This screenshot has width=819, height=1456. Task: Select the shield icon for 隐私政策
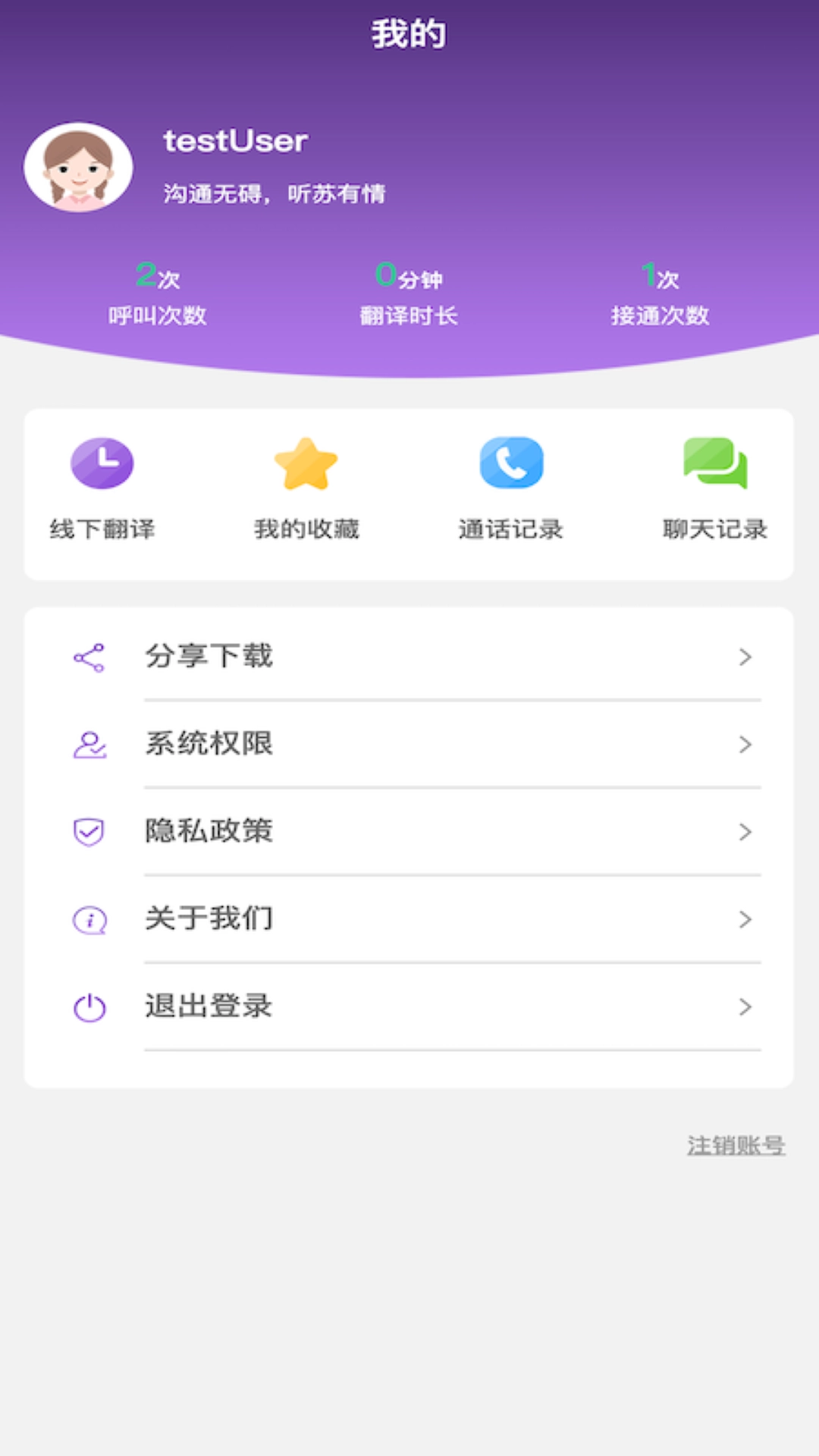(x=89, y=832)
